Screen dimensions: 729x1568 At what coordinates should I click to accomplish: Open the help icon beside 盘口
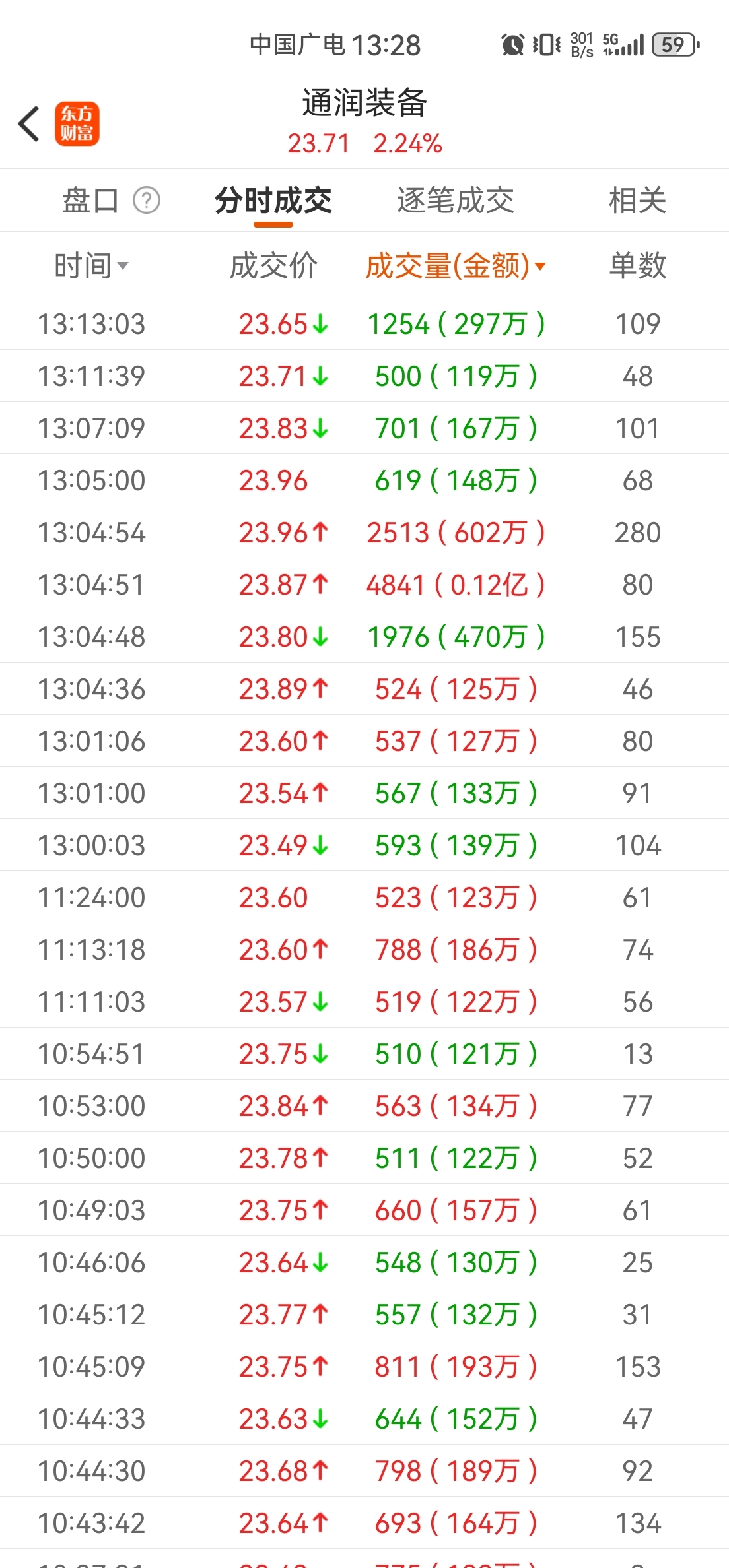(x=147, y=200)
